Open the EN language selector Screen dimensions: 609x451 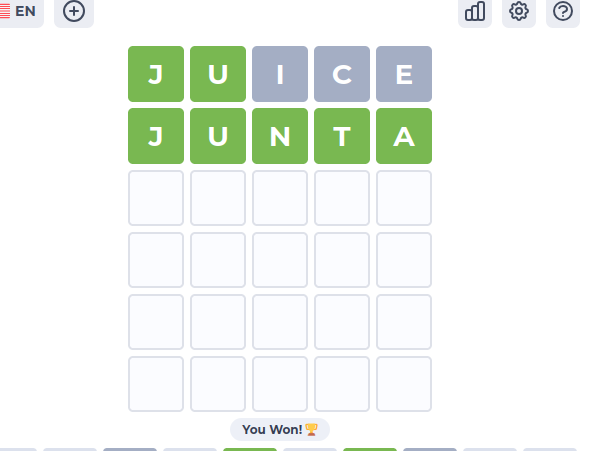coord(19,11)
